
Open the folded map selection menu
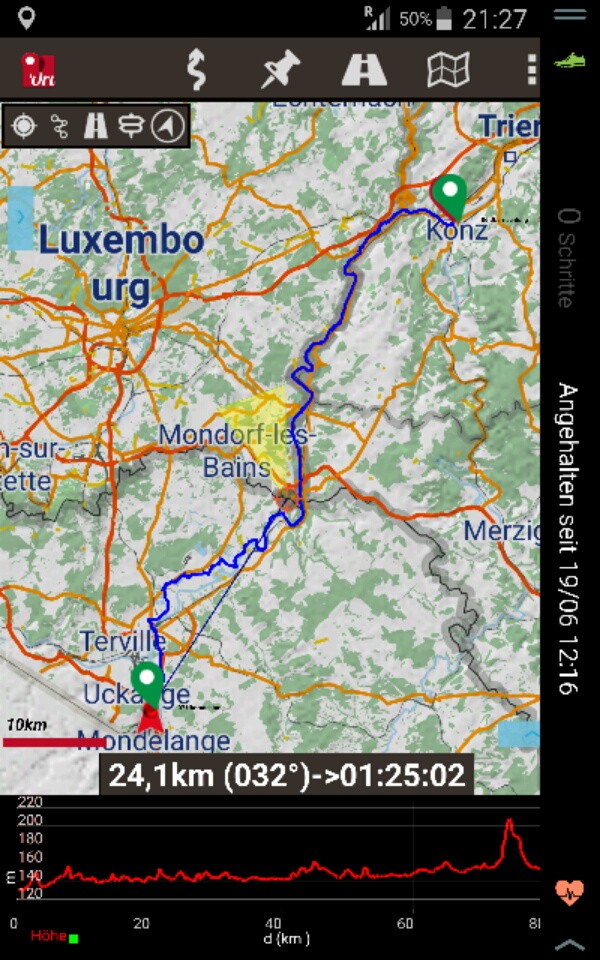point(448,69)
